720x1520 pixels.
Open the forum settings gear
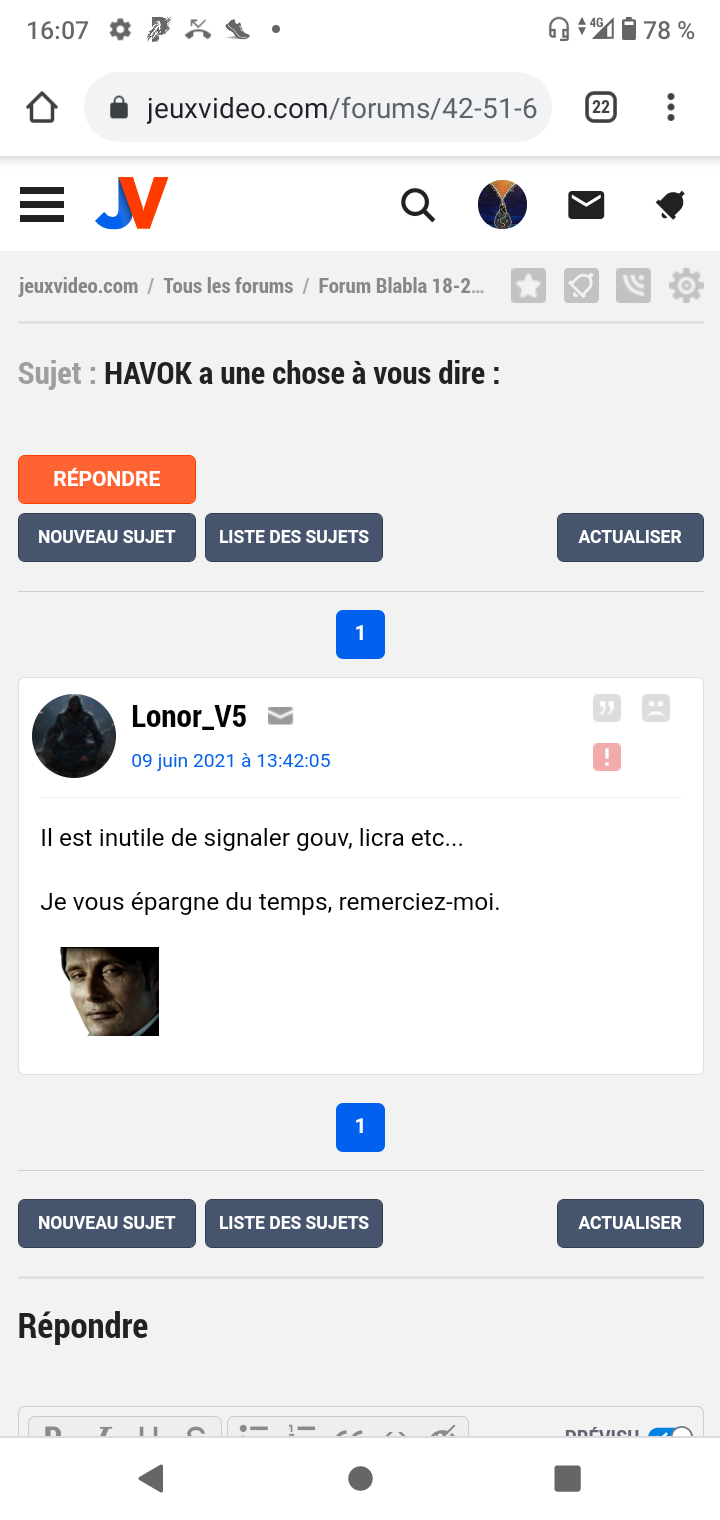click(x=686, y=286)
